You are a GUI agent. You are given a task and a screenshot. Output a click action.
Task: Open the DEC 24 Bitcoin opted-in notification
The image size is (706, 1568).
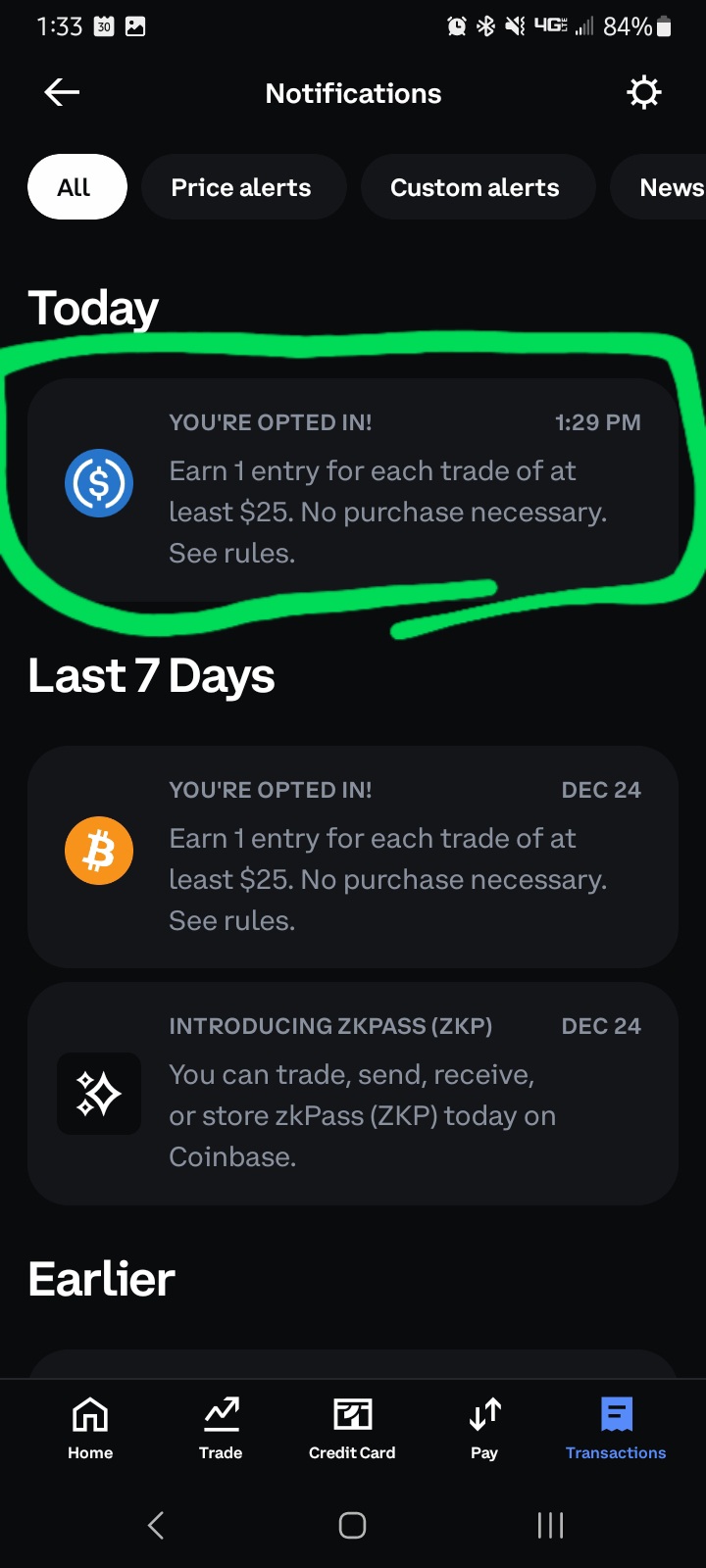[x=353, y=856]
